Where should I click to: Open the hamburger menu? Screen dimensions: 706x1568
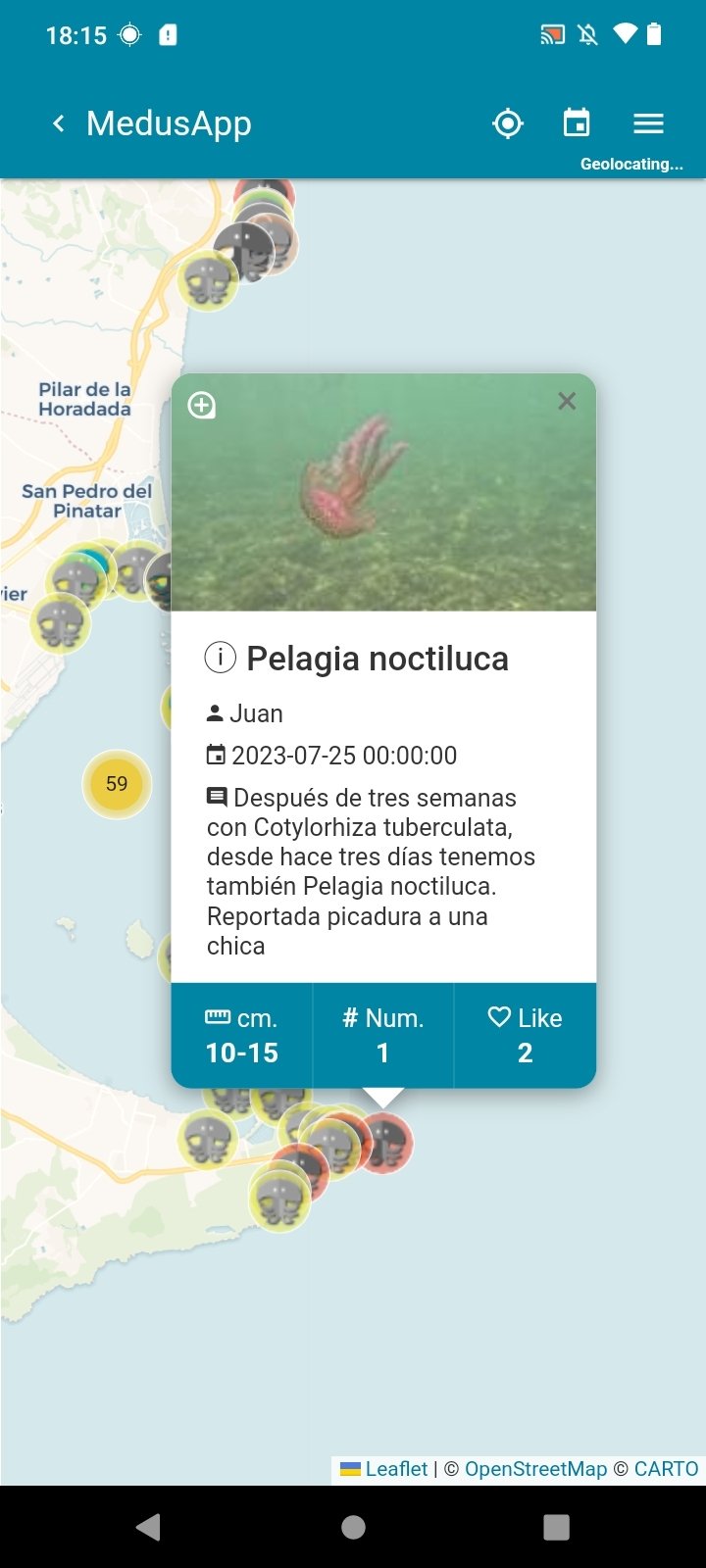pyautogui.click(x=648, y=123)
